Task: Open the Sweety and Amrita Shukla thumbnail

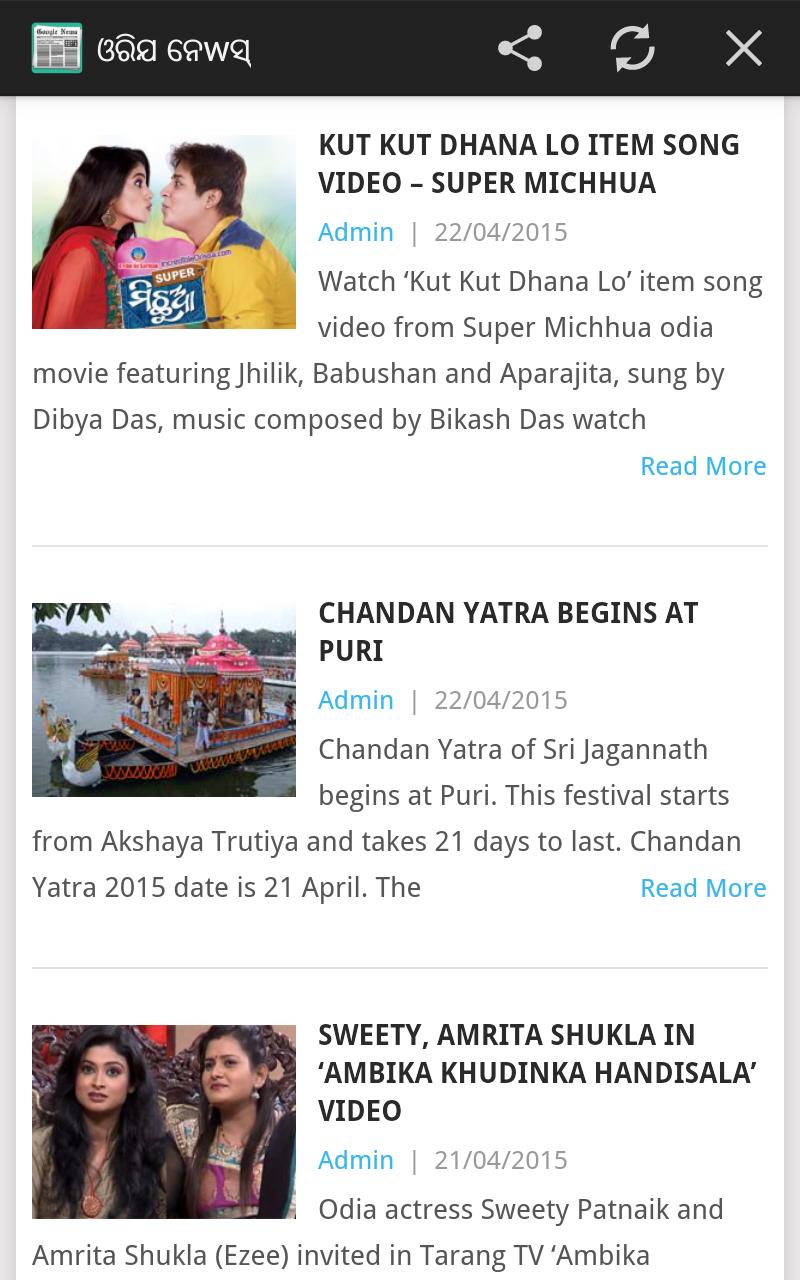Action: click(x=164, y=1122)
